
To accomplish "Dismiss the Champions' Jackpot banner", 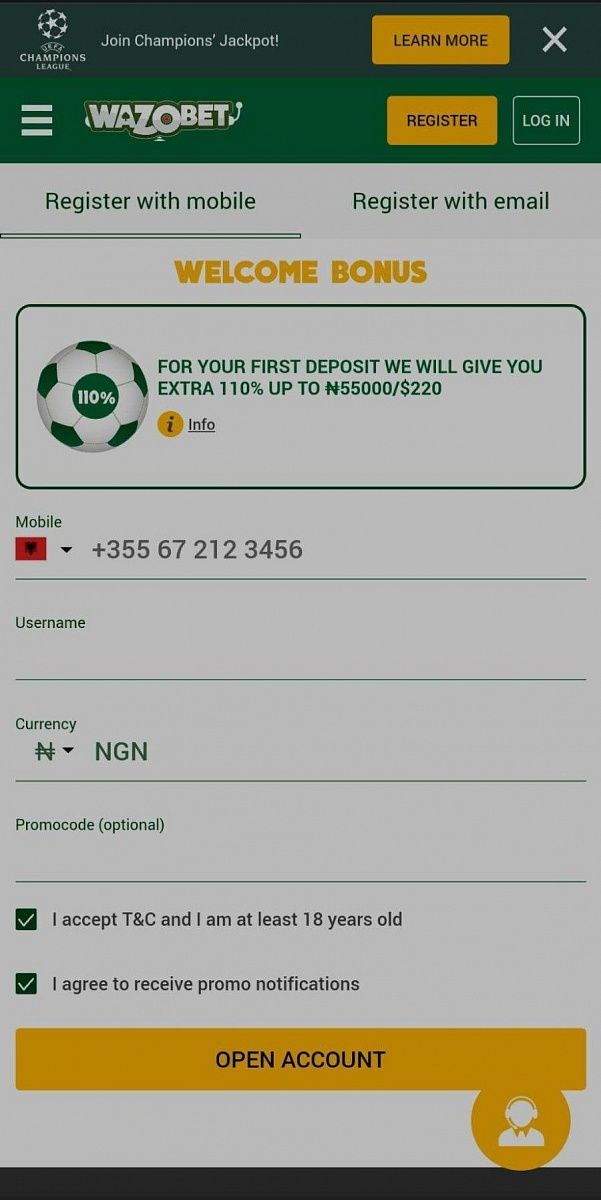I will tap(554, 40).
